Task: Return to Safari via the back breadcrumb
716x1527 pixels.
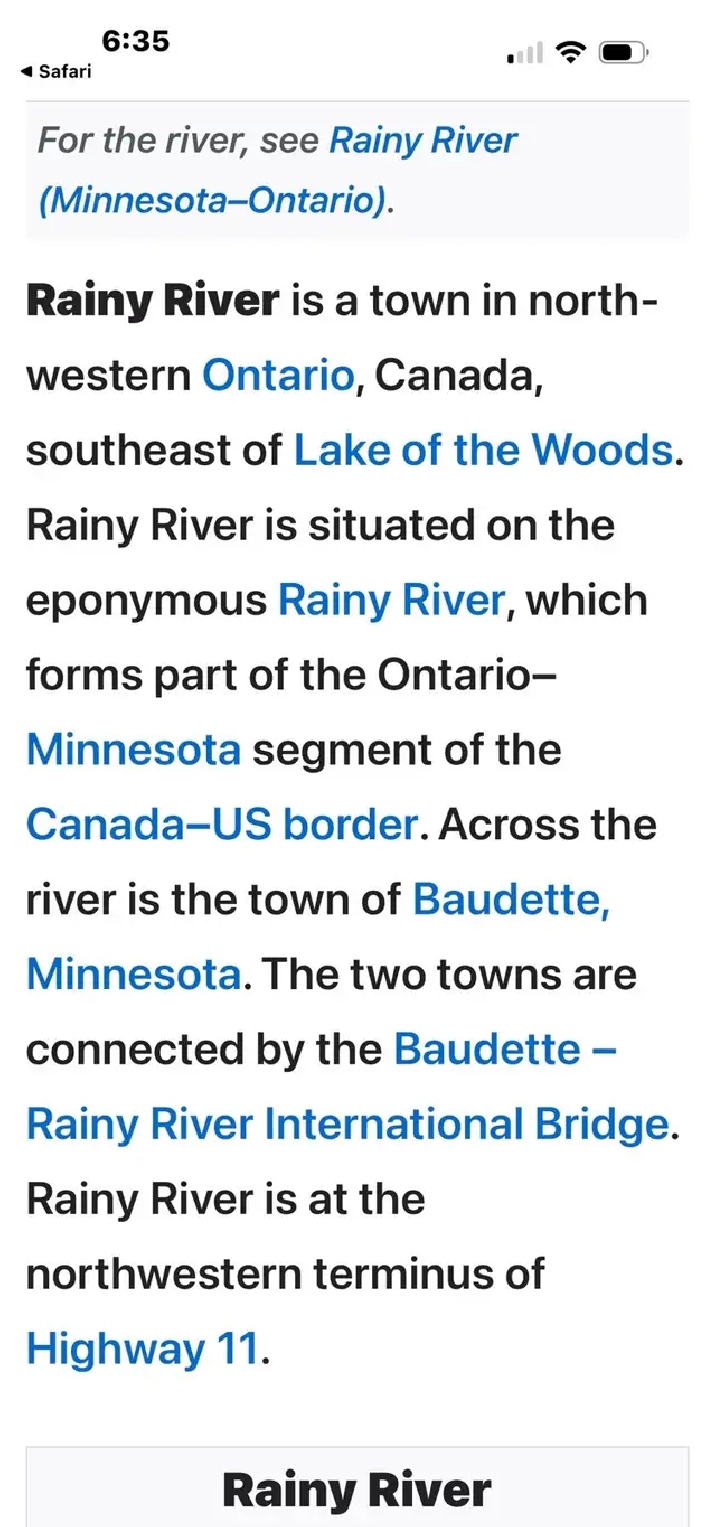Action: click(x=56, y=72)
